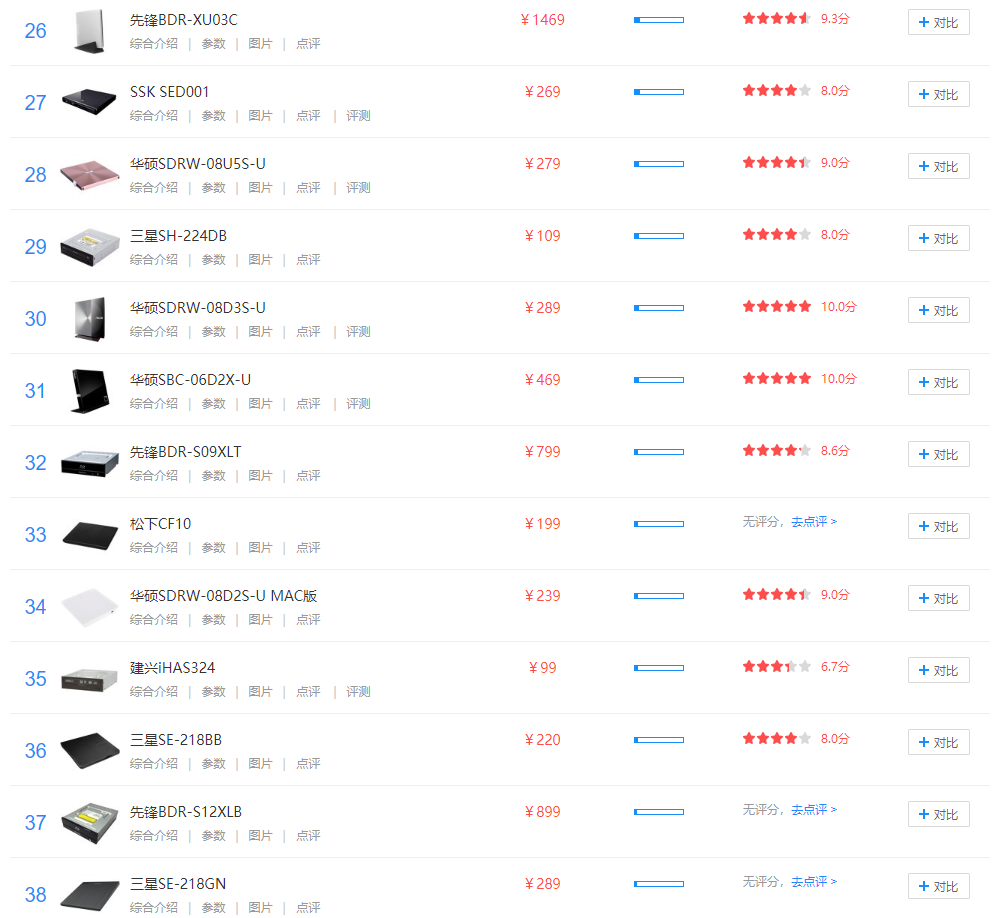This screenshot has height=918, width=1002.
Task: Add 建兴iHAS324 to comparison
Action: coord(938,670)
